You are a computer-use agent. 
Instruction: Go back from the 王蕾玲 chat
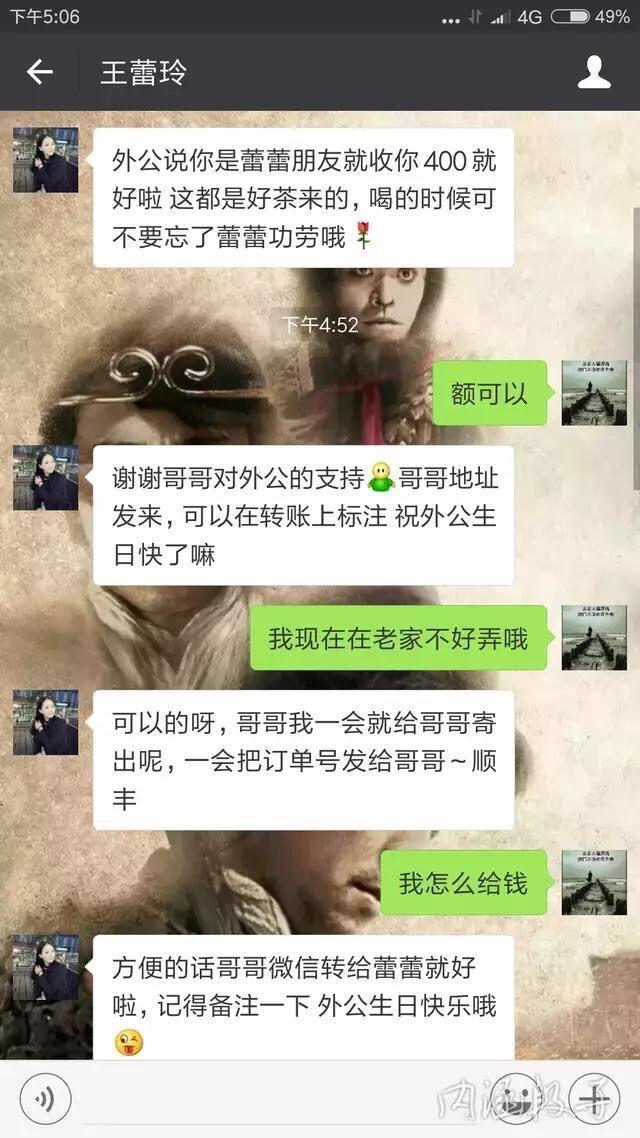(39, 72)
